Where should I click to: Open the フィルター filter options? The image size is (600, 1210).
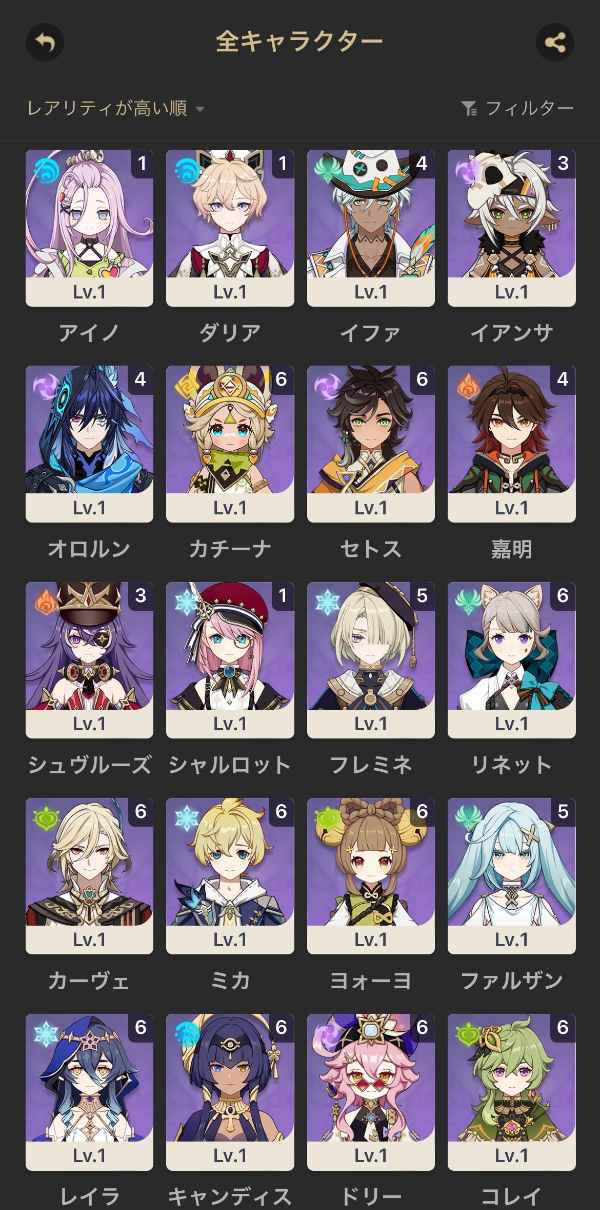pyautogui.click(x=517, y=108)
